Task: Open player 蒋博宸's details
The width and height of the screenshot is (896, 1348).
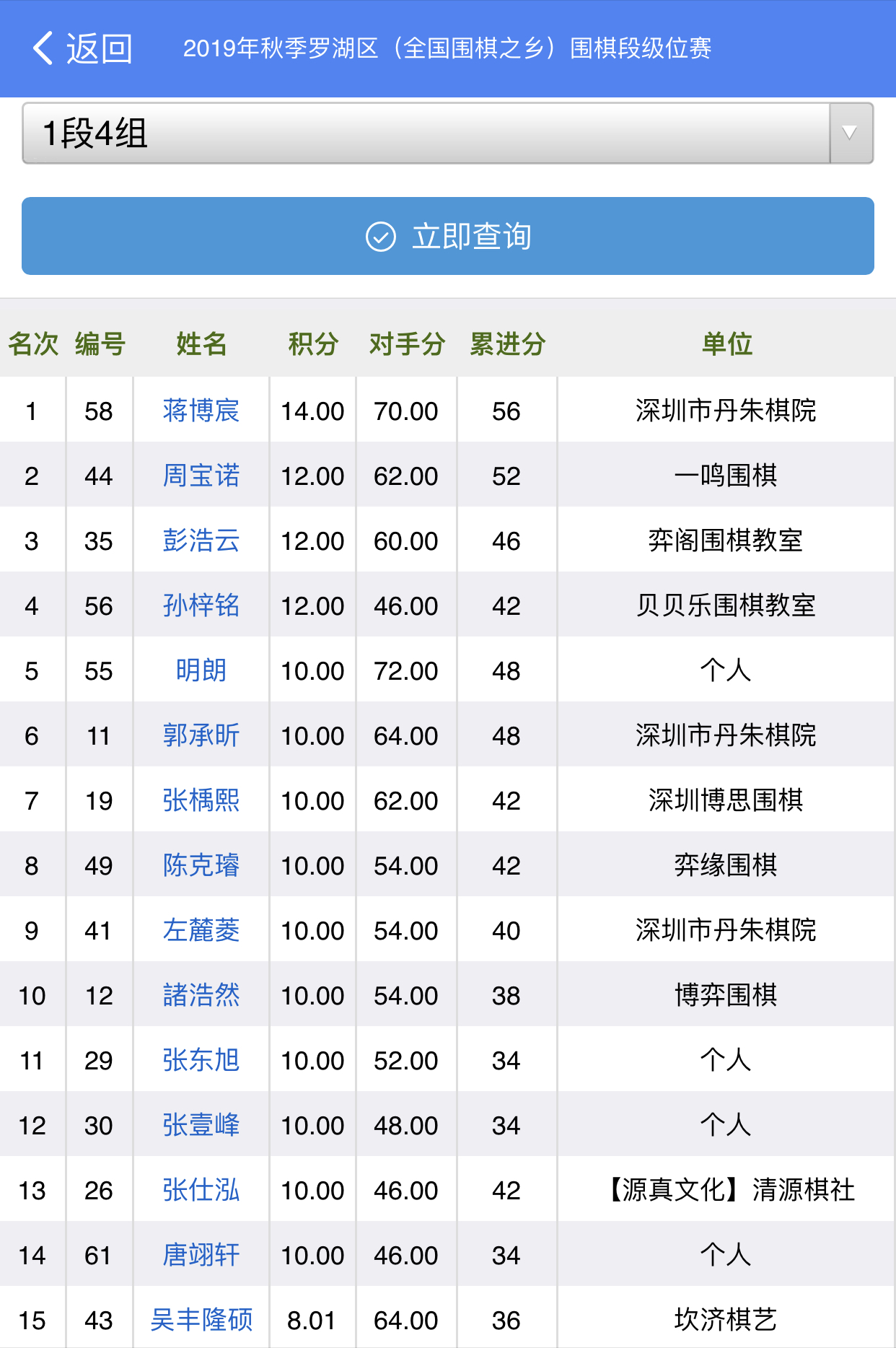Action: (x=201, y=411)
